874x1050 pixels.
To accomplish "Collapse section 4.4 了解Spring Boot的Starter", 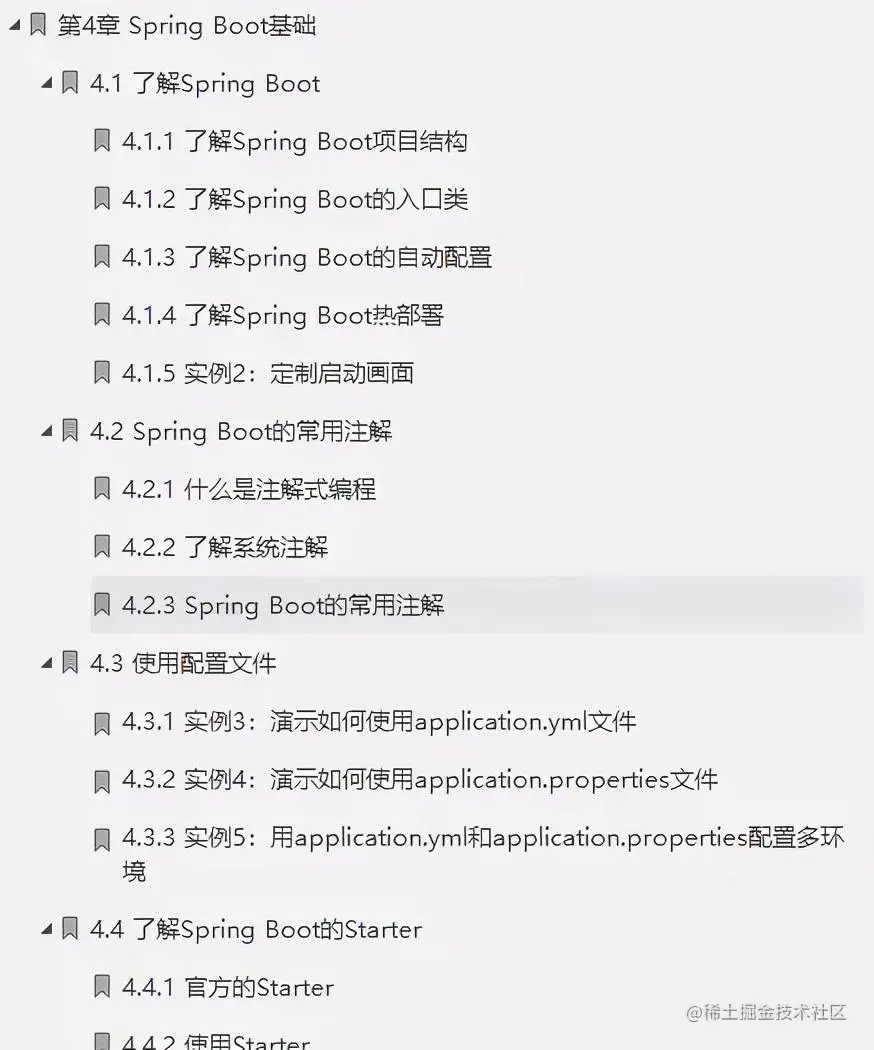I will pyautogui.click(x=46, y=929).
